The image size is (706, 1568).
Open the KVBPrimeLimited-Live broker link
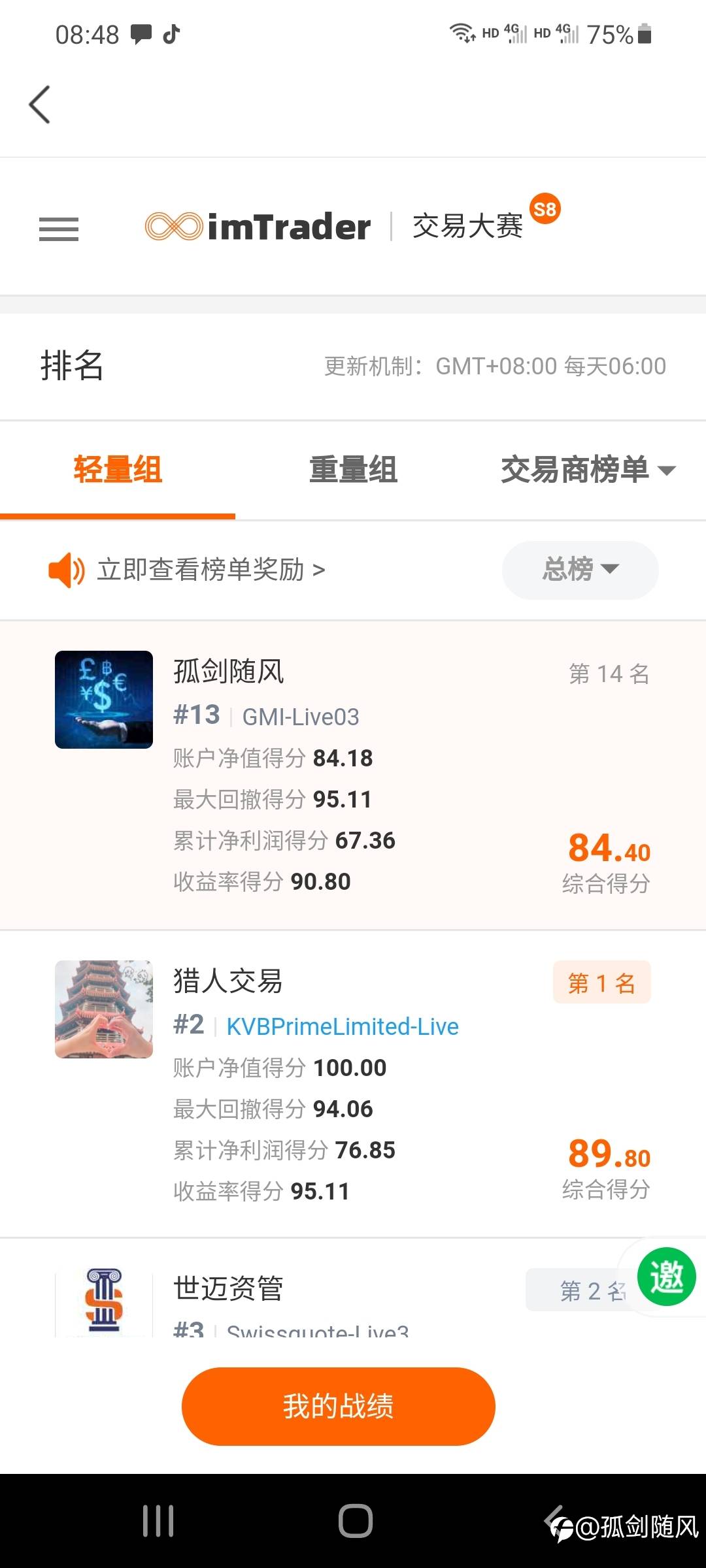pos(343,1026)
